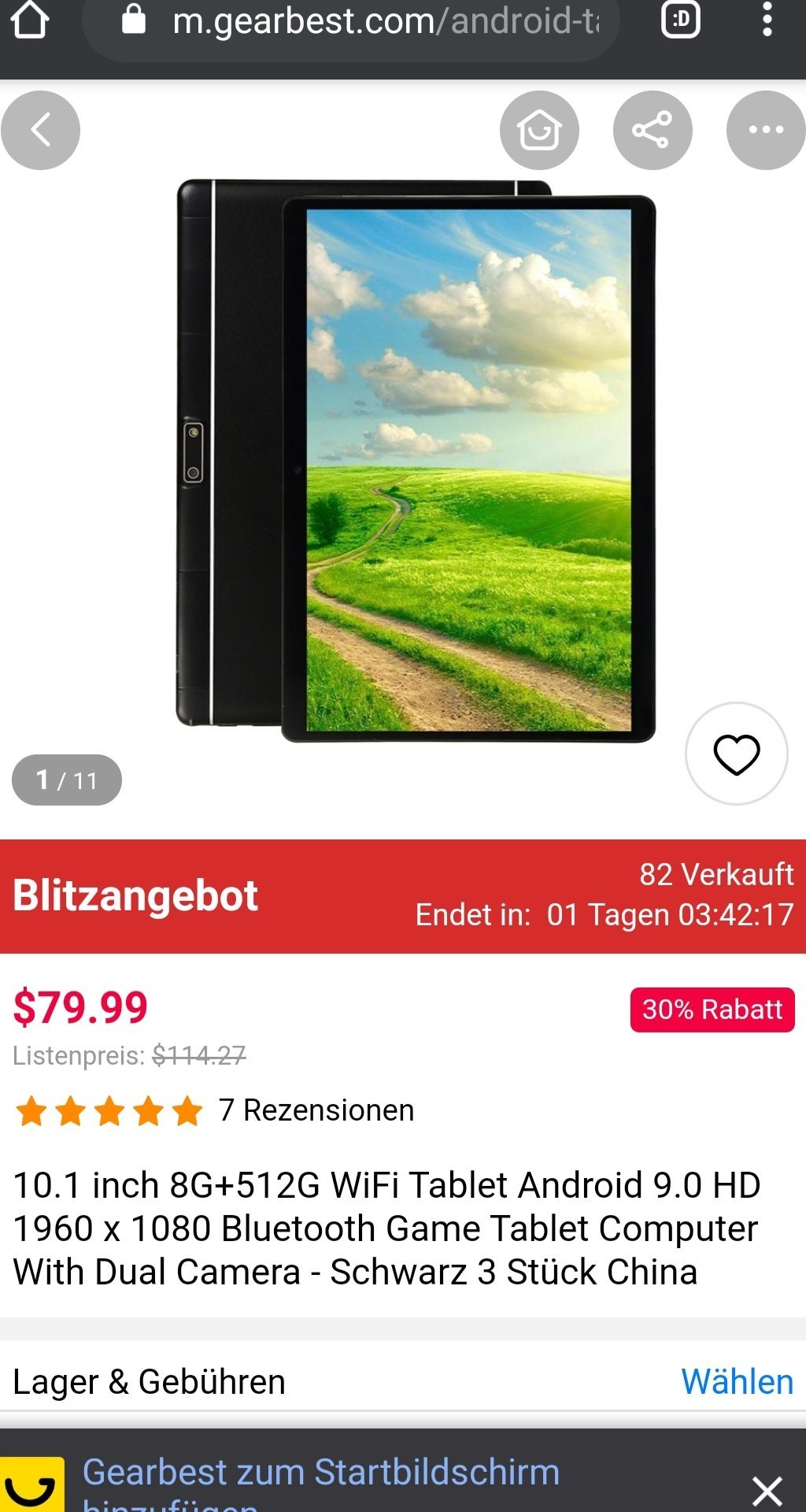This screenshot has height=1512, width=806.
Task: Tap the browser address bar
Action: [370, 22]
